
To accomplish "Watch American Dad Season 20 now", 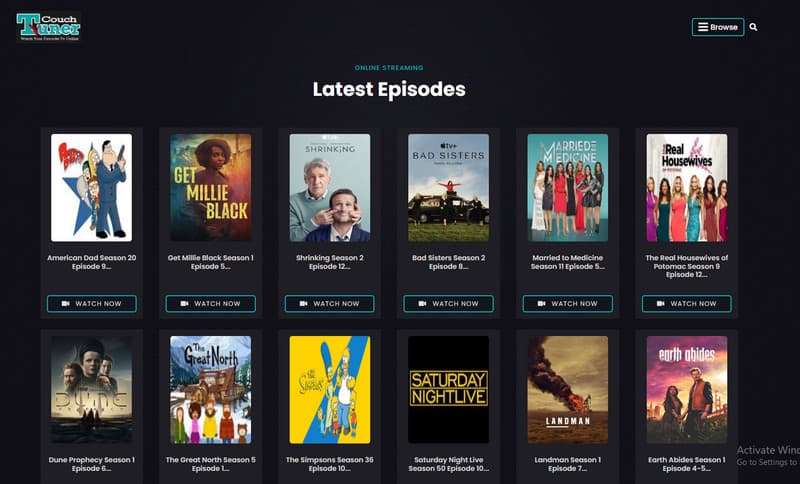I will click(x=91, y=303).
